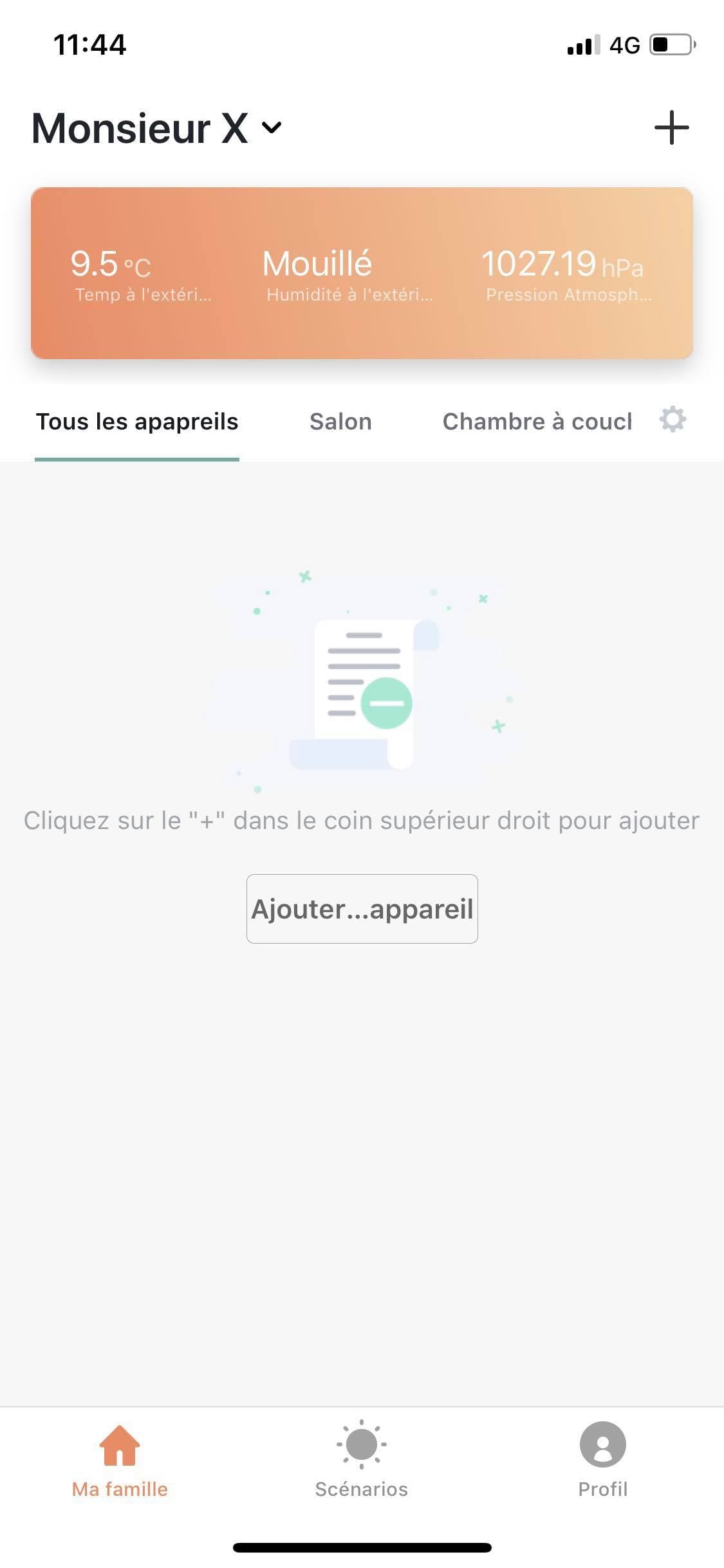The width and height of the screenshot is (724, 1568).
Task: Open room settings gear icon
Action: pyautogui.click(x=673, y=420)
